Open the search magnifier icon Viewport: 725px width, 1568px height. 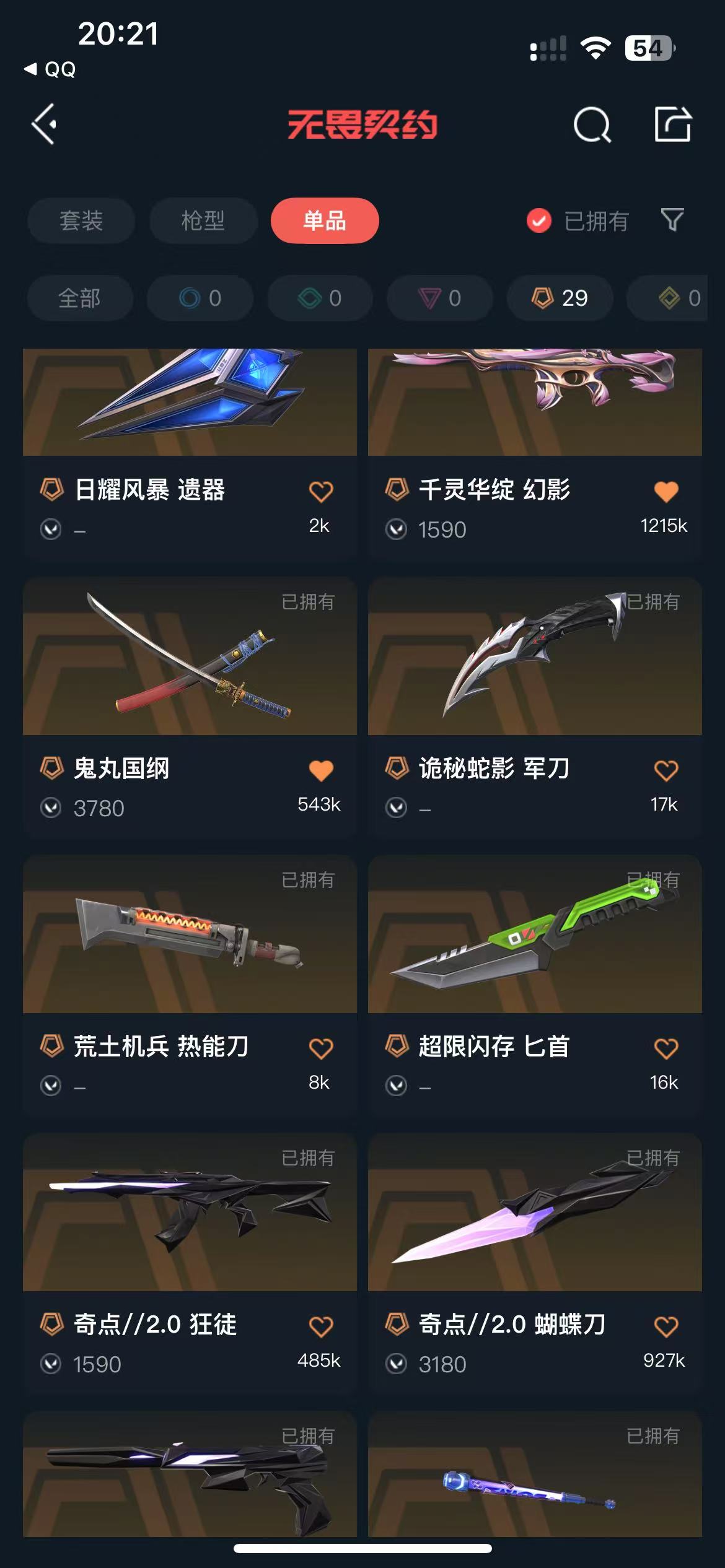pos(592,125)
